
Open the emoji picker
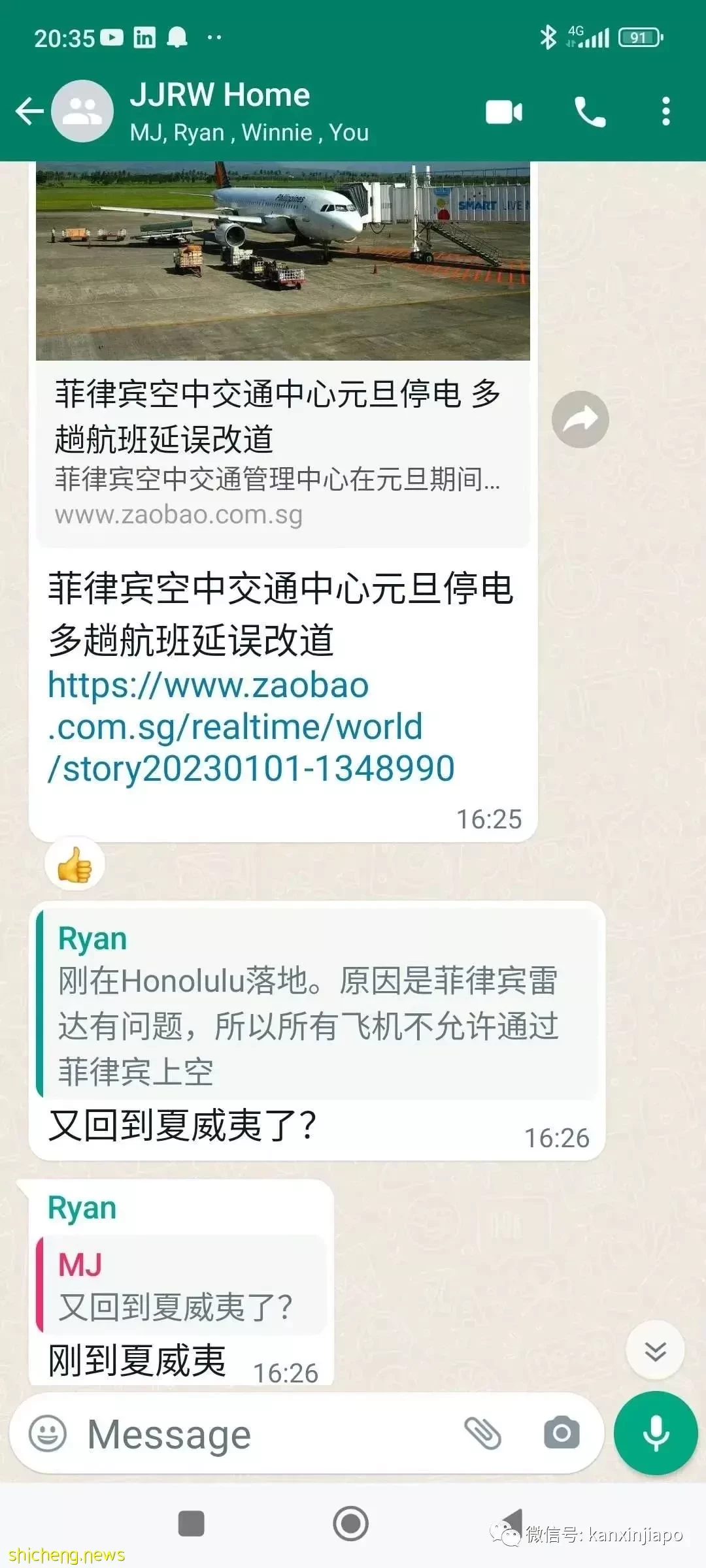(x=48, y=1434)
